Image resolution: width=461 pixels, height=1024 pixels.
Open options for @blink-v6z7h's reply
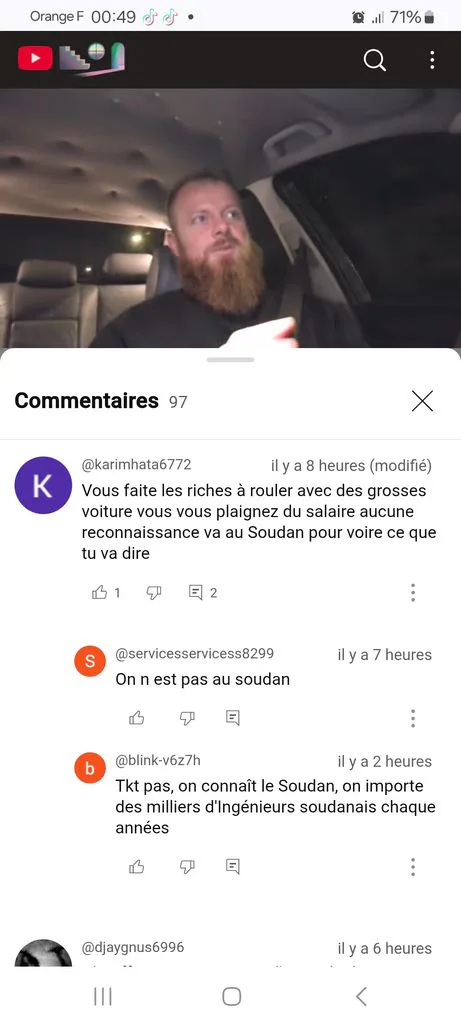point(413,867)
